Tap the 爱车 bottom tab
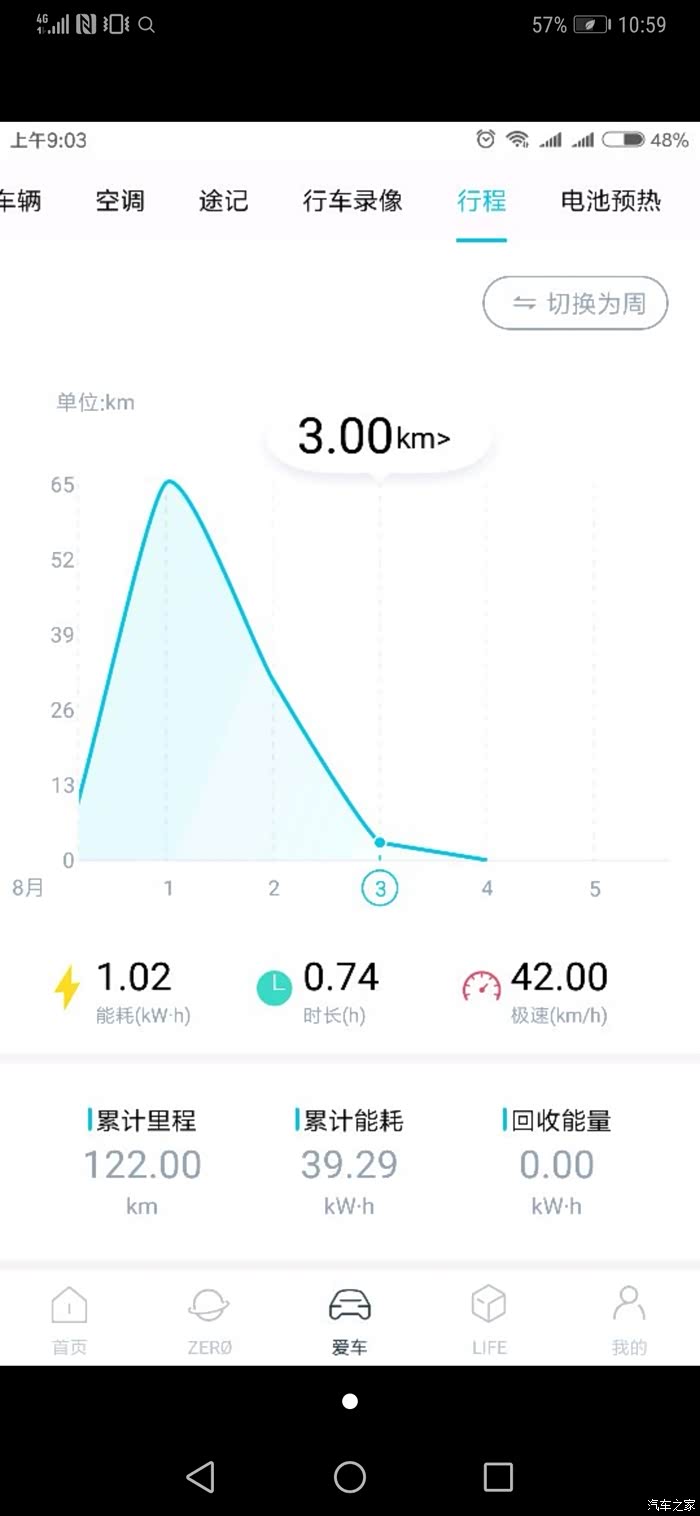This screenshot has height=1516, width=700. point(350,1320)
